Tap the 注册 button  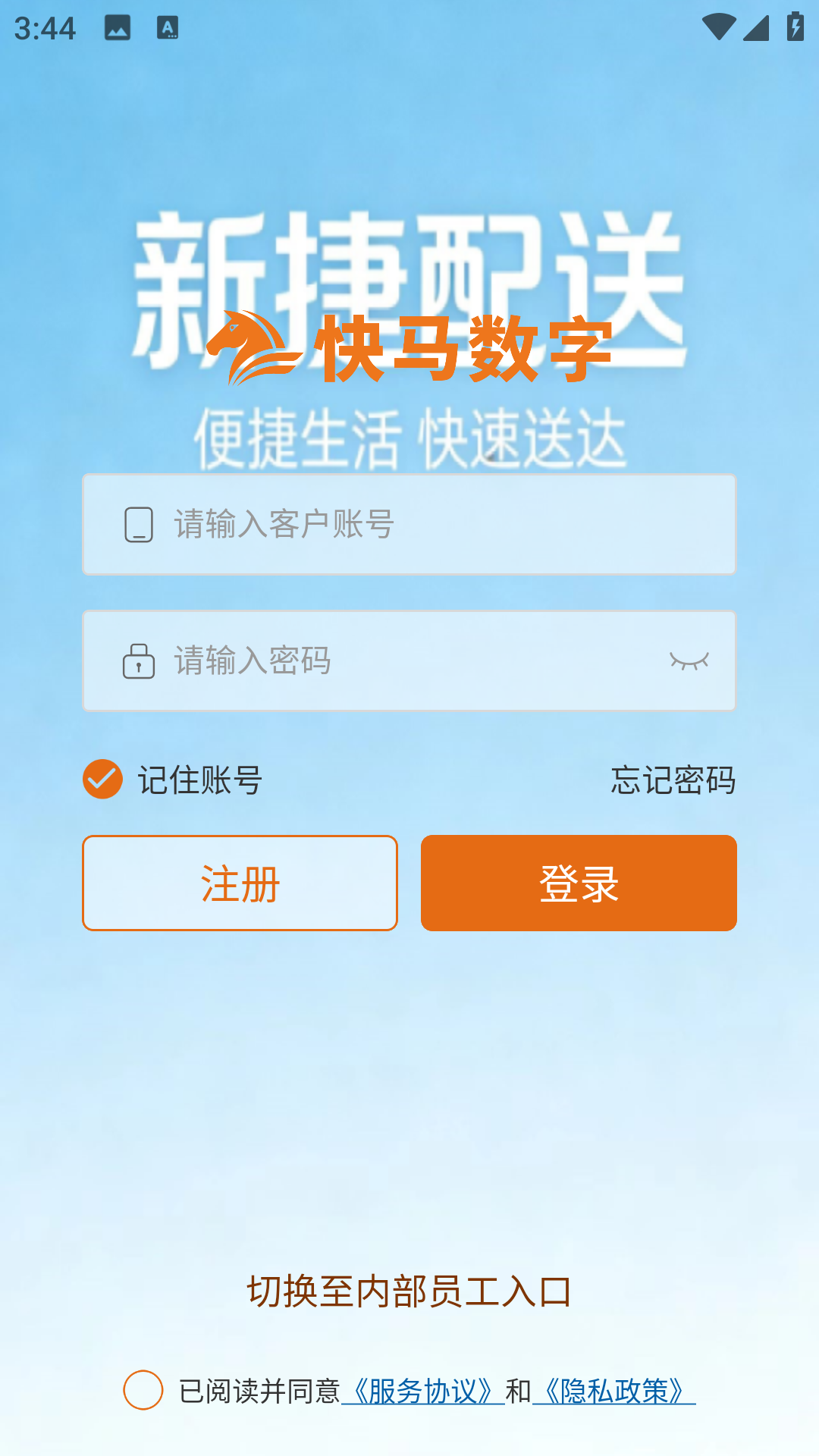coord(240,883)
